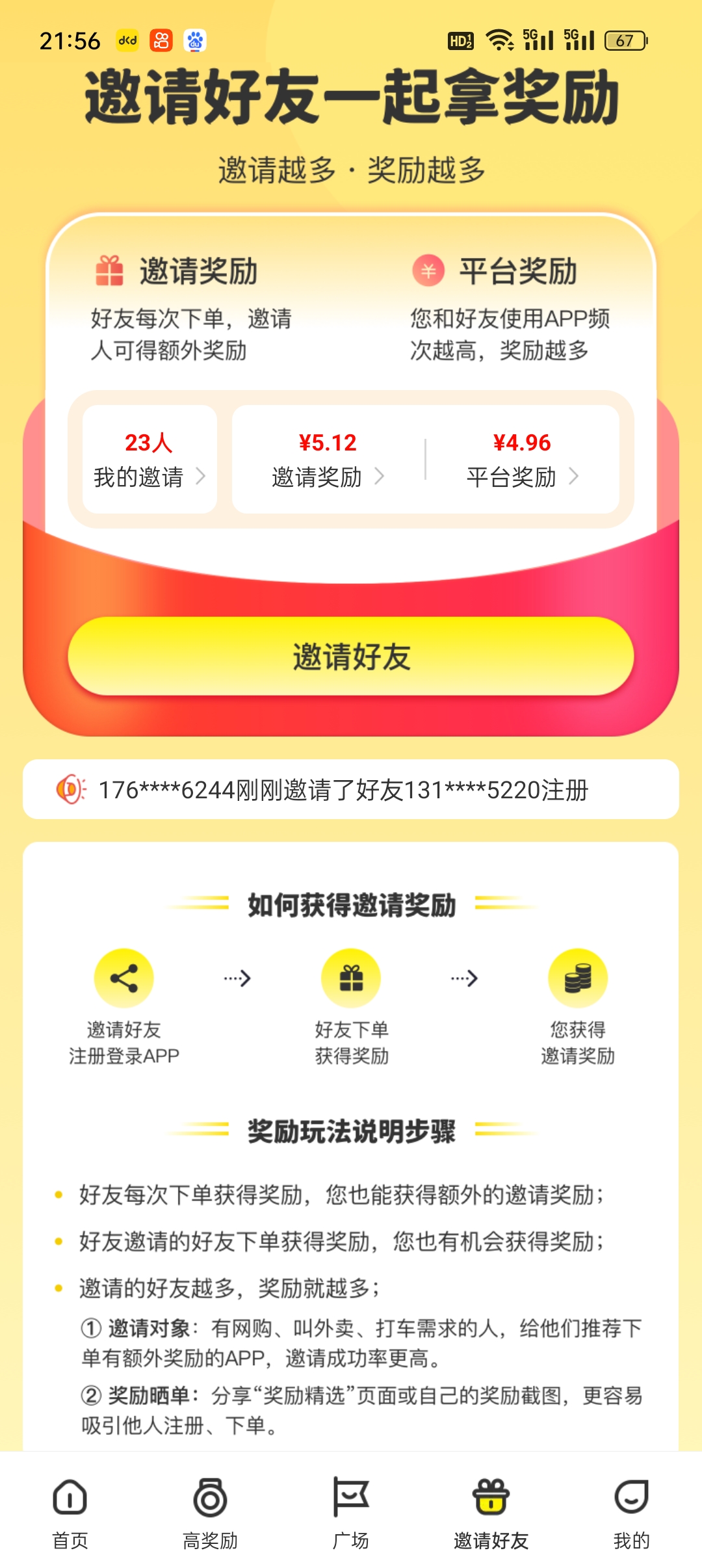Tap the yellow 邀请好友 button
Screen dimensions: 702x1568
click(351, 656)
